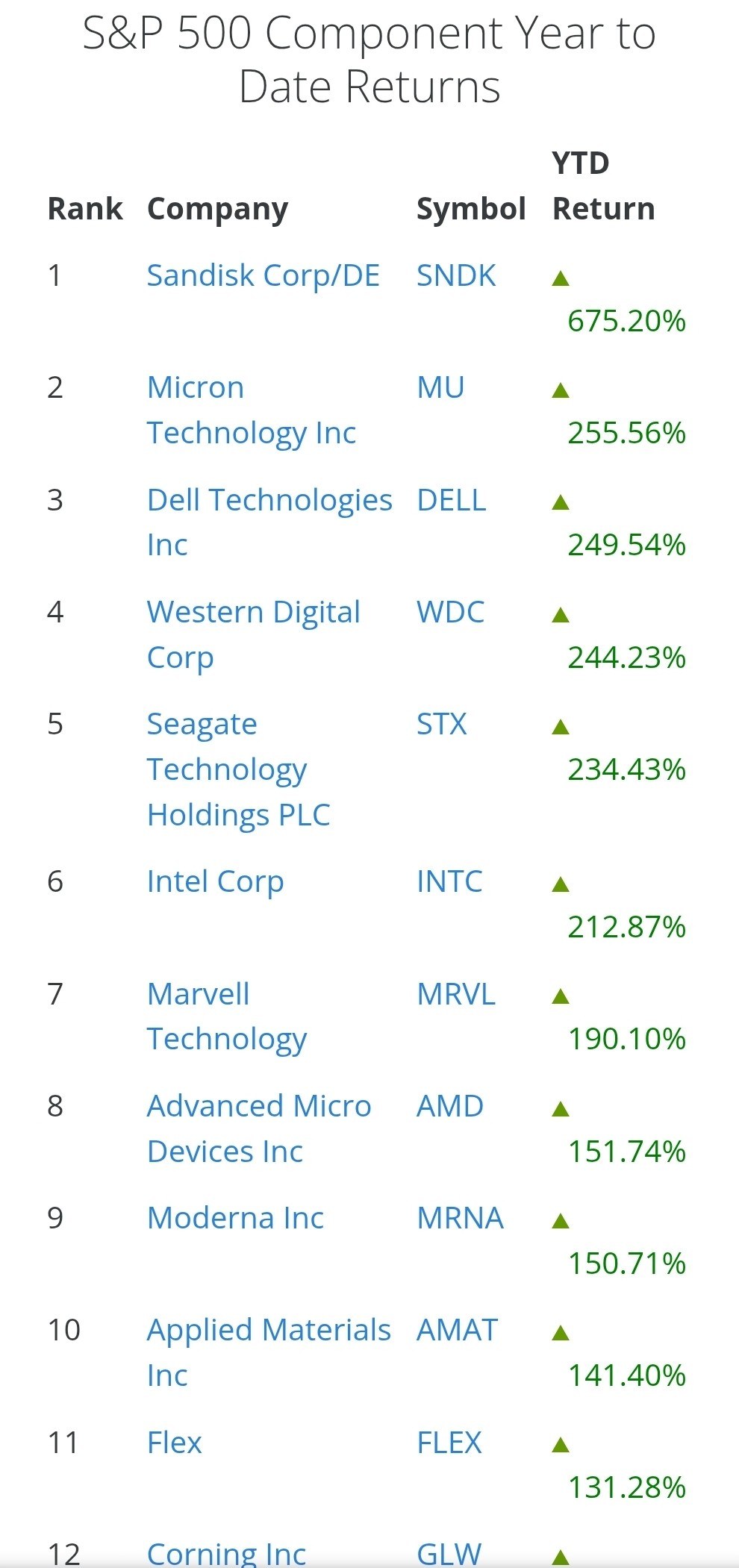The width and height of the screenshot is (739, 1568).
Task: Tap the MRVL symbol link
Action: point(456,994)
